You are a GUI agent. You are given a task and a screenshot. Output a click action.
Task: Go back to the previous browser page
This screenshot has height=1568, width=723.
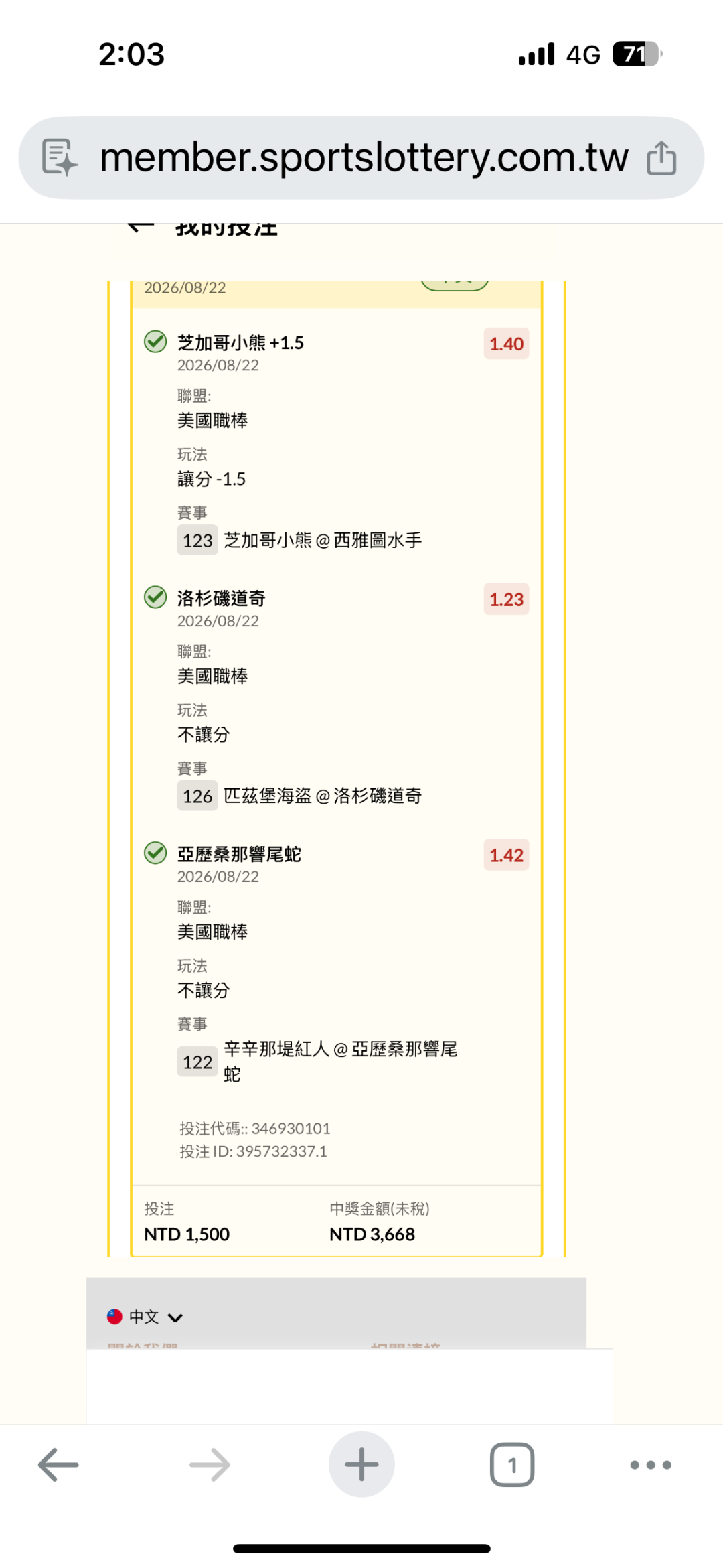58,1465
